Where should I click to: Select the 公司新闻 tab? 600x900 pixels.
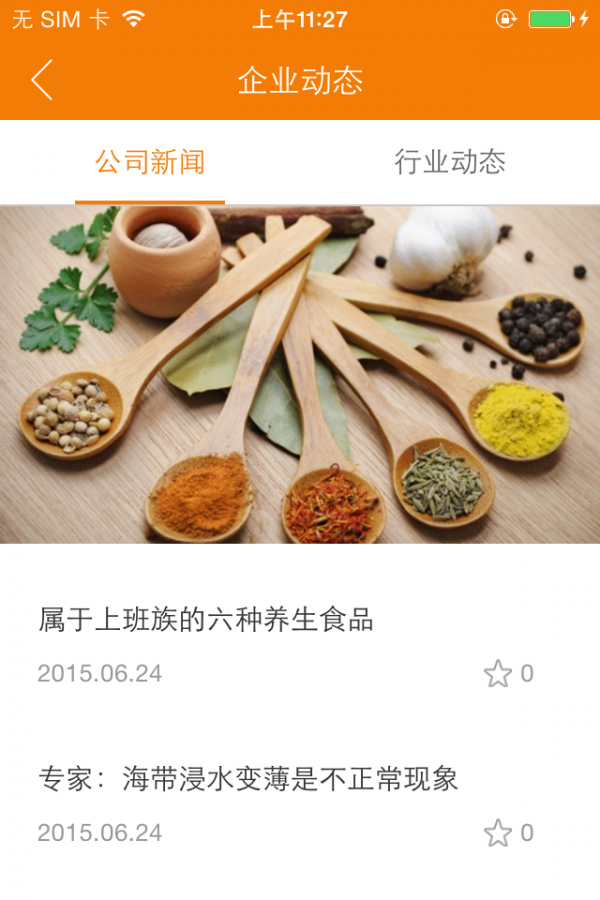pyautogui.click(x=150, y=162)
